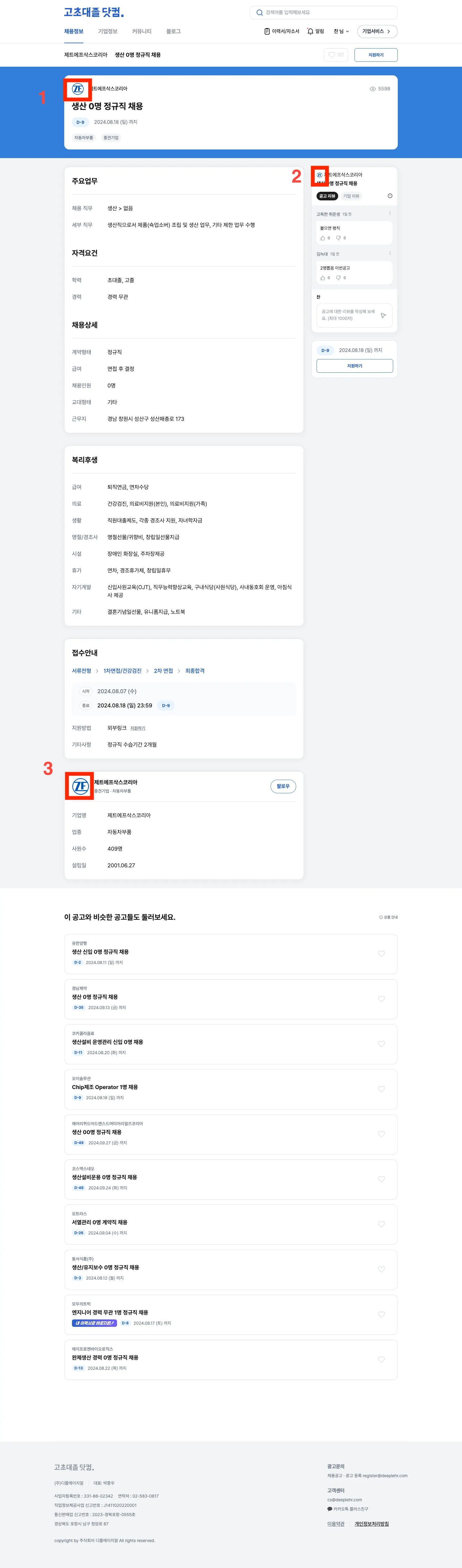This screenshot has height=1568, width=462.
Task: Switch to 기업 리뷰 chip
Action: (x=351, y=196)
